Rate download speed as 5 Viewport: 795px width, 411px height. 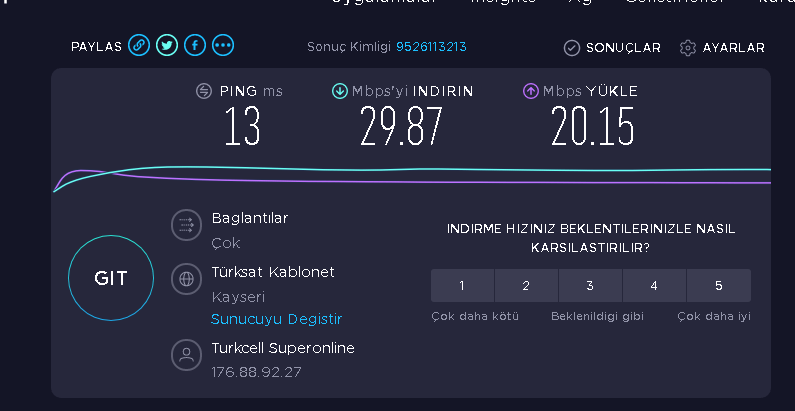718,286
